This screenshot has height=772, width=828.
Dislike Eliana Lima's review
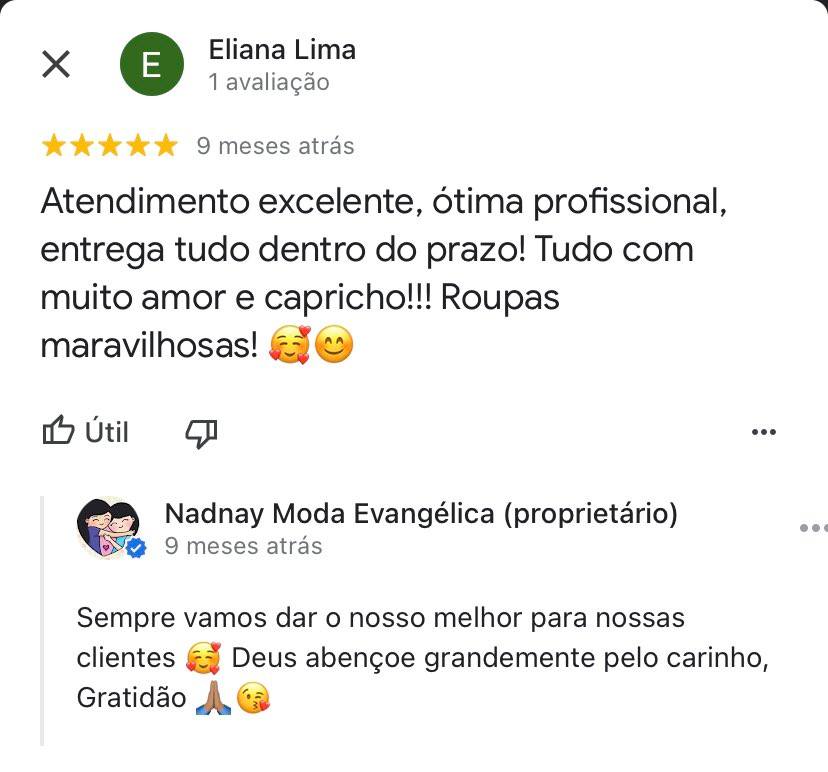pyautogui.click(x=201, y=432)
